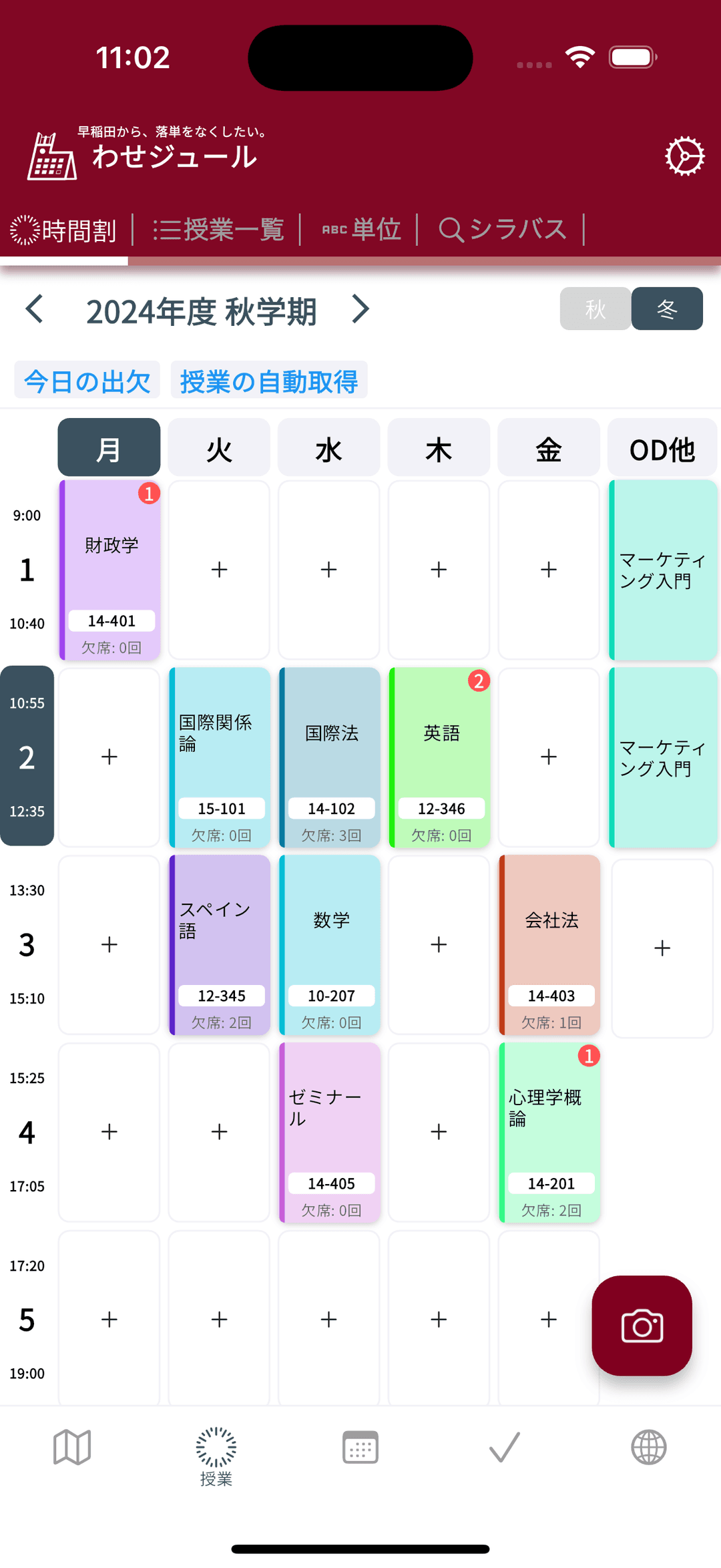Open the ゼミナール class card
The height and width of the screenshot is (1568, 721).
click(x=330, y=1132)
